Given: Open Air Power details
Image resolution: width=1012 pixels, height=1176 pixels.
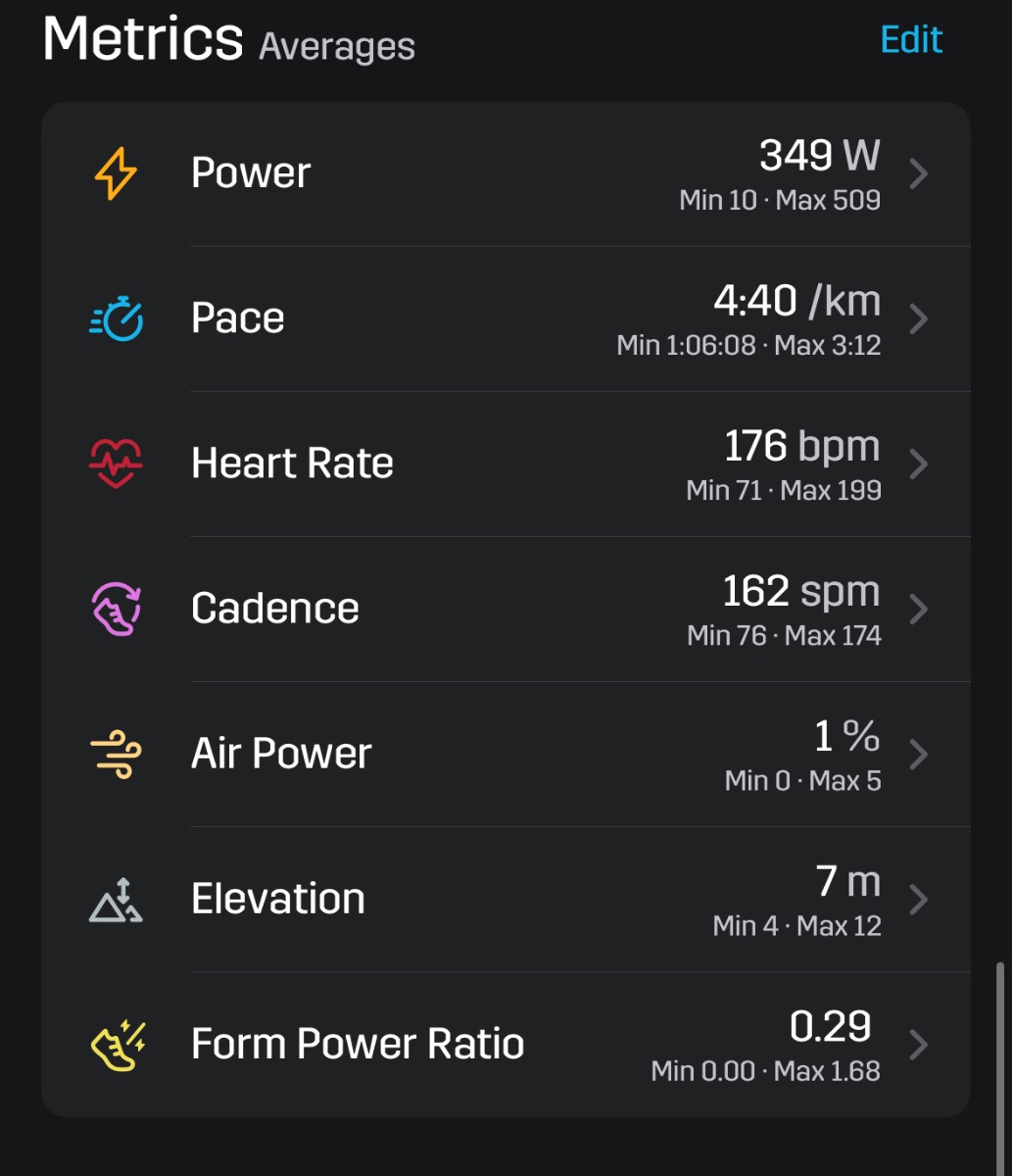Looking at the screenshot, I should [x=506, y=755].
